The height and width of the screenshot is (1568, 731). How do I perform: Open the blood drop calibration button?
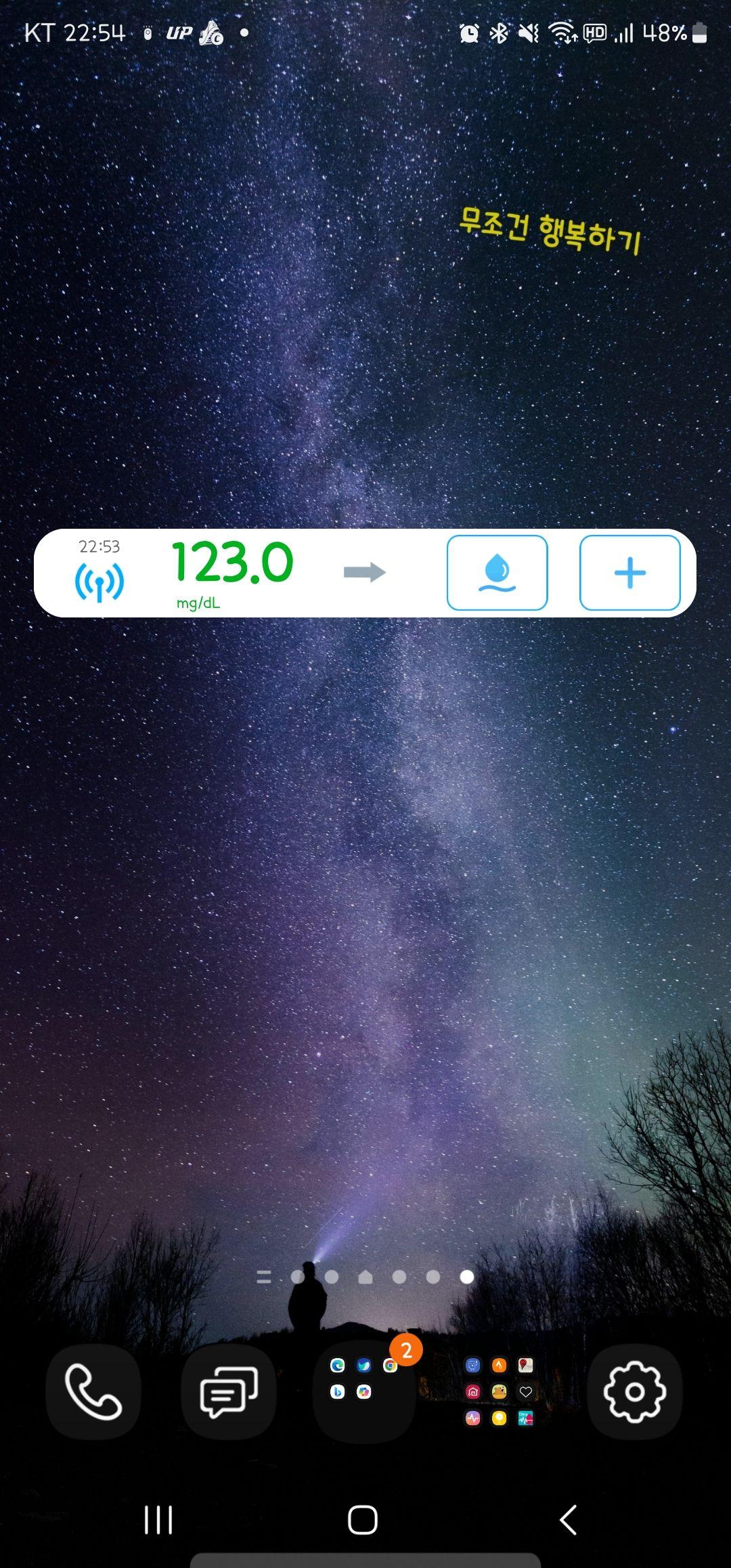click(x=497, y=573)
